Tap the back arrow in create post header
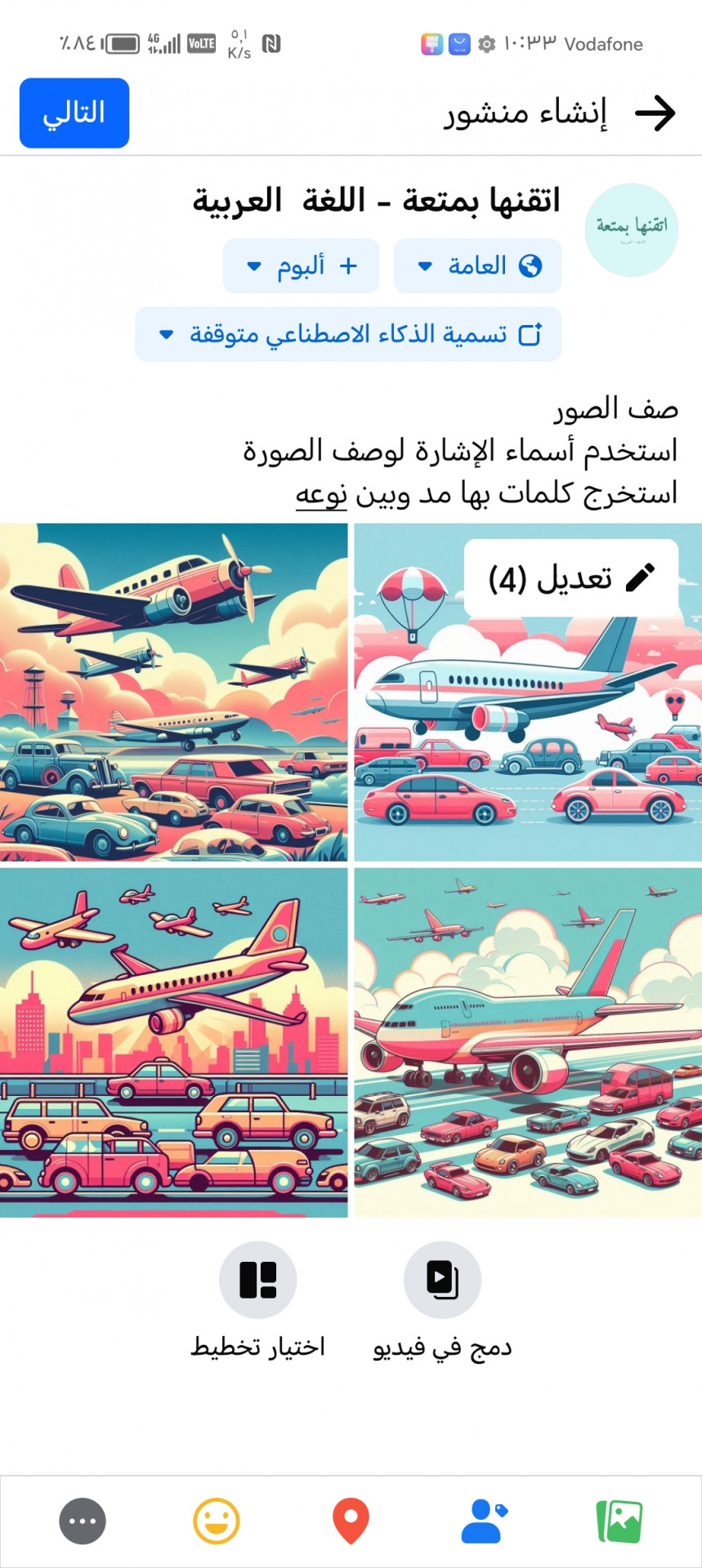The image size is (702, 1568). (x=655, y=113)
